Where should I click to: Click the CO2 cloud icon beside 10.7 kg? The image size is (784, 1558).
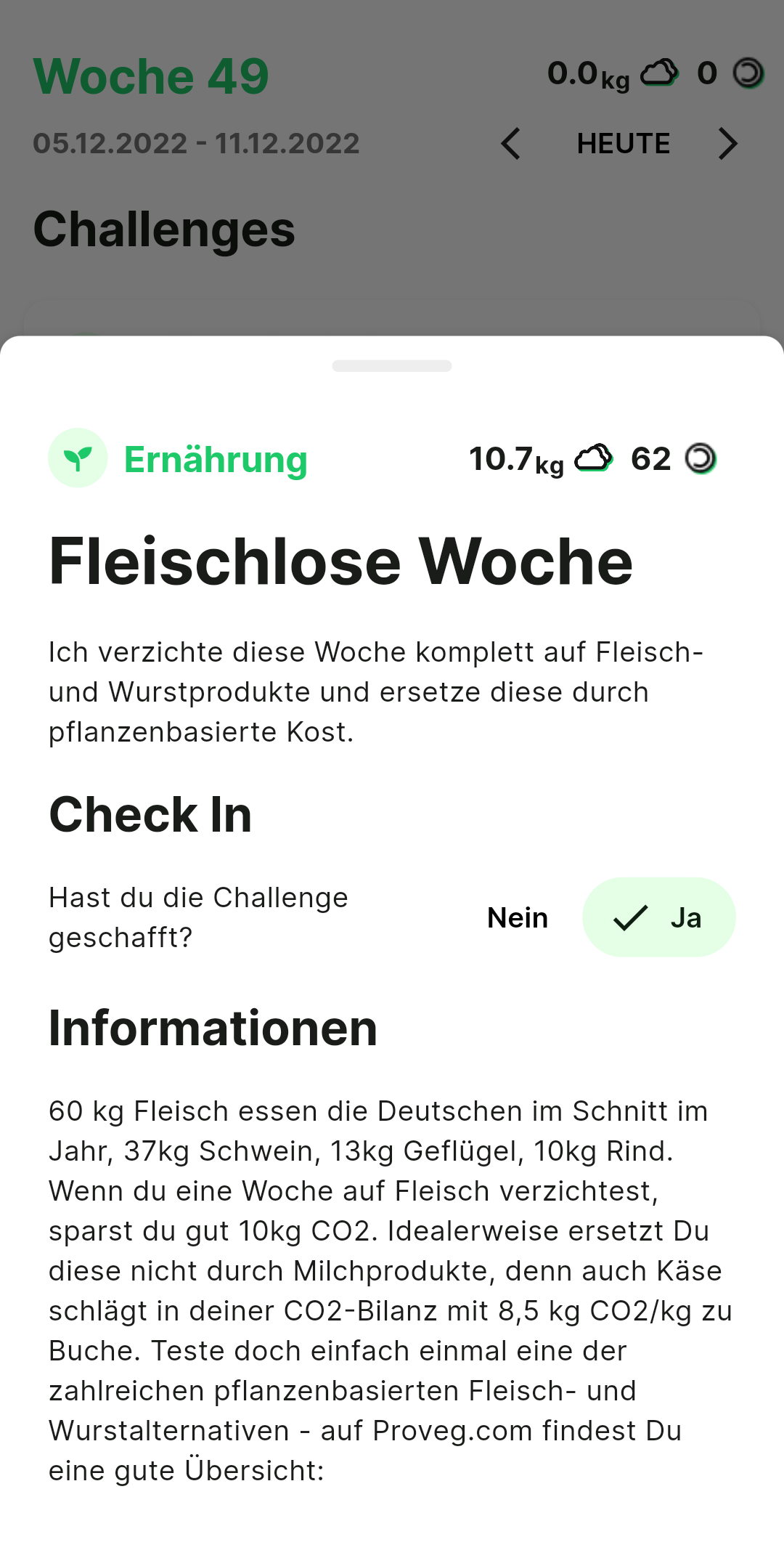coord(594,459)
